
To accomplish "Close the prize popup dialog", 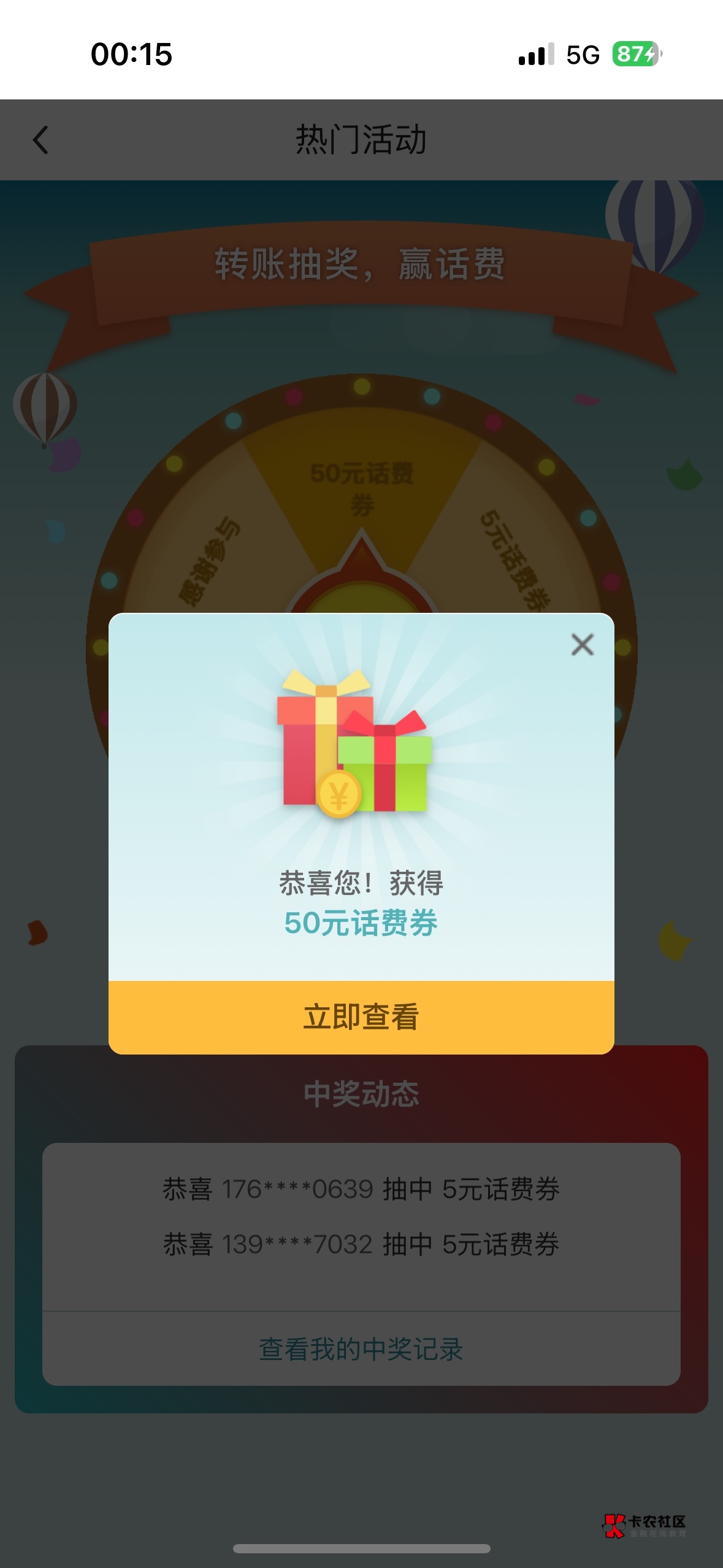I will tap(582, 645).
